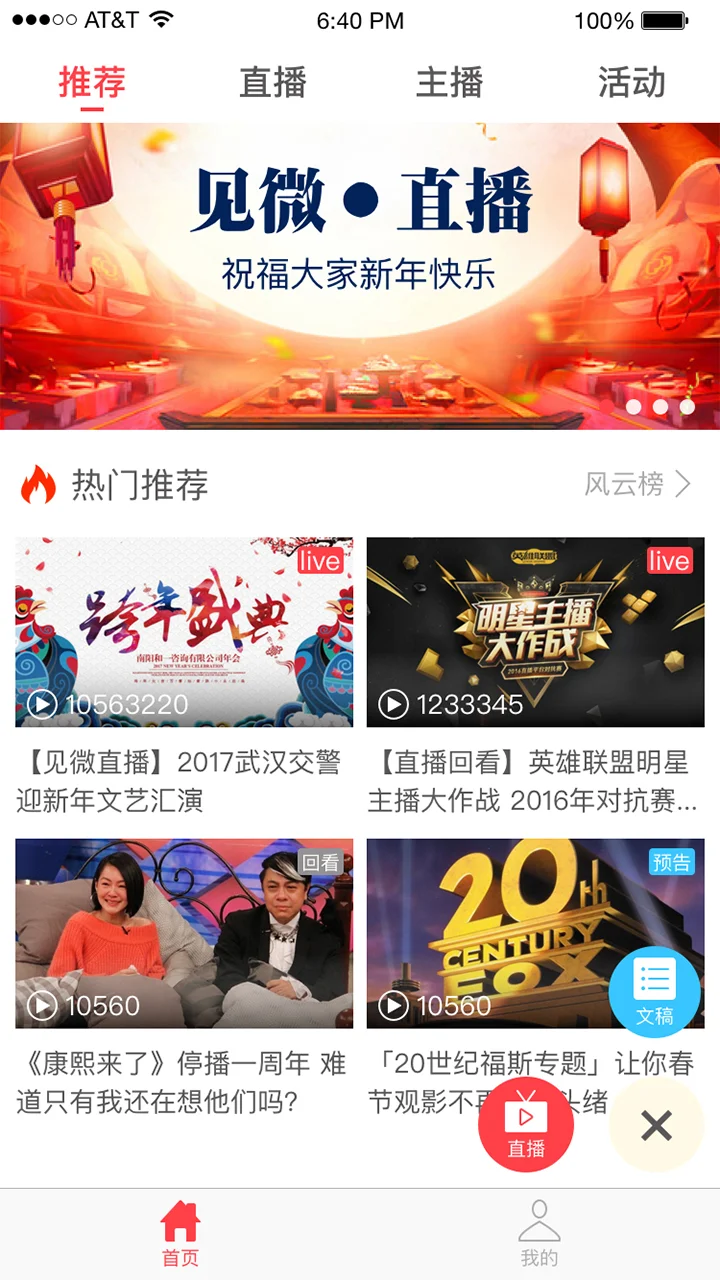Viewport: 720px width, 1280px height.
Task: Tap the red 直播 floating broadcast button
Action: click(526, 1124)
